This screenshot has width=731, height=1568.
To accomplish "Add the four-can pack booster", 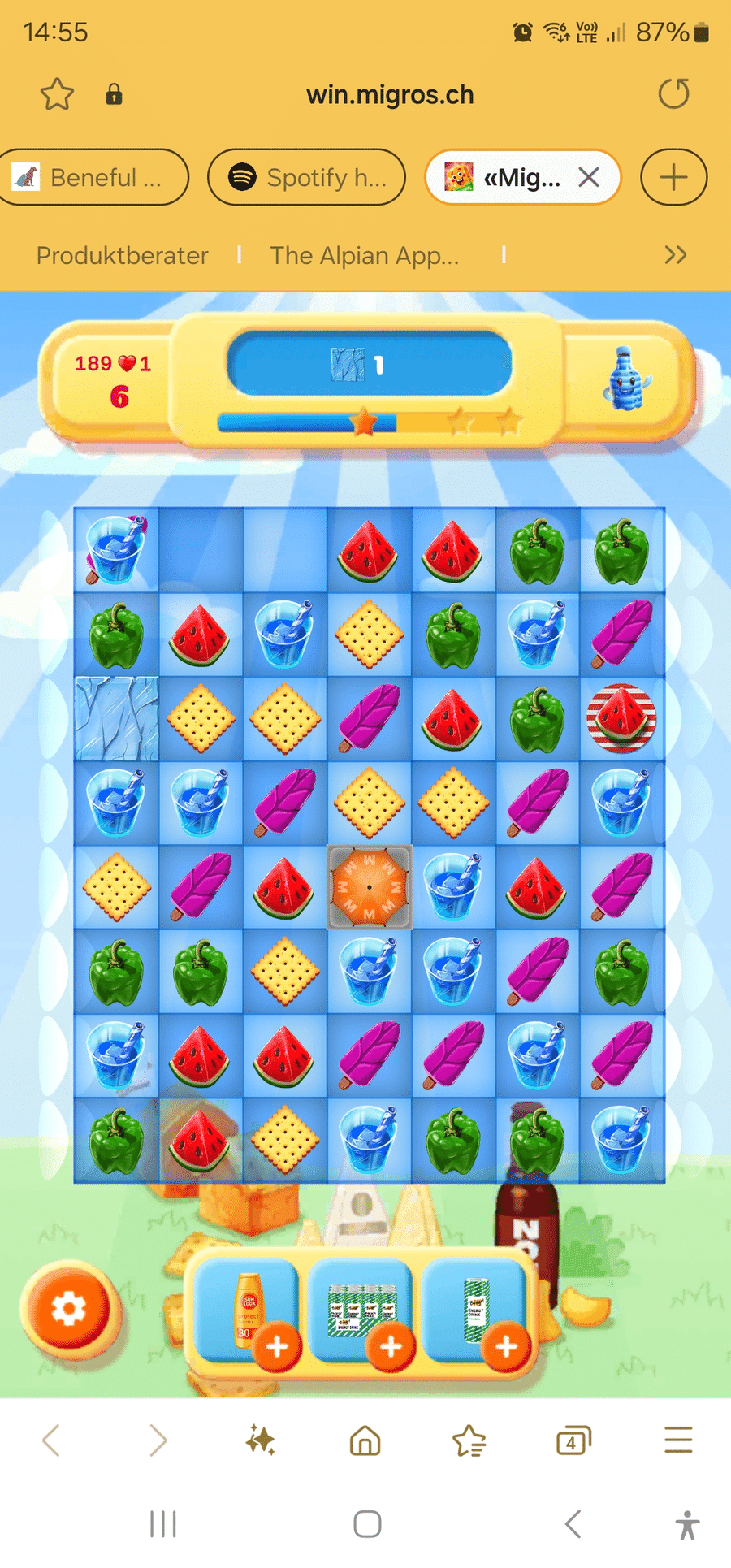I will tap(391, 1346).
